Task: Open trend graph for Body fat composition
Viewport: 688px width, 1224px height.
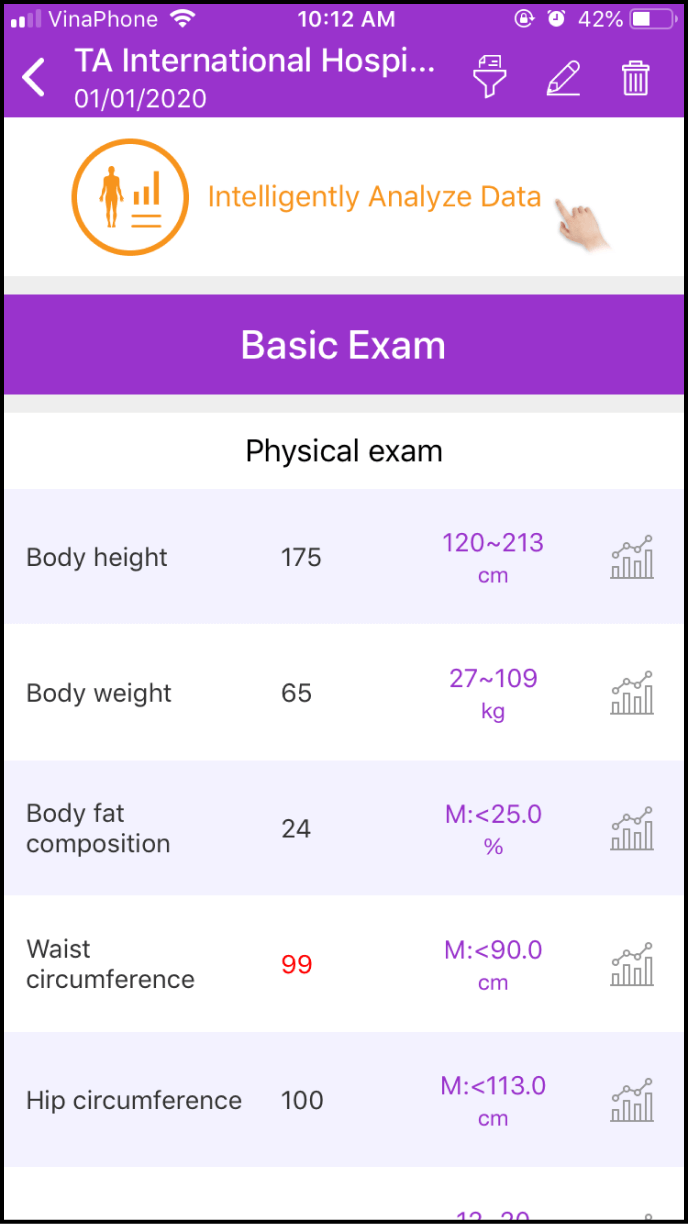Action: pyautogui.click(x=632, y=828)
